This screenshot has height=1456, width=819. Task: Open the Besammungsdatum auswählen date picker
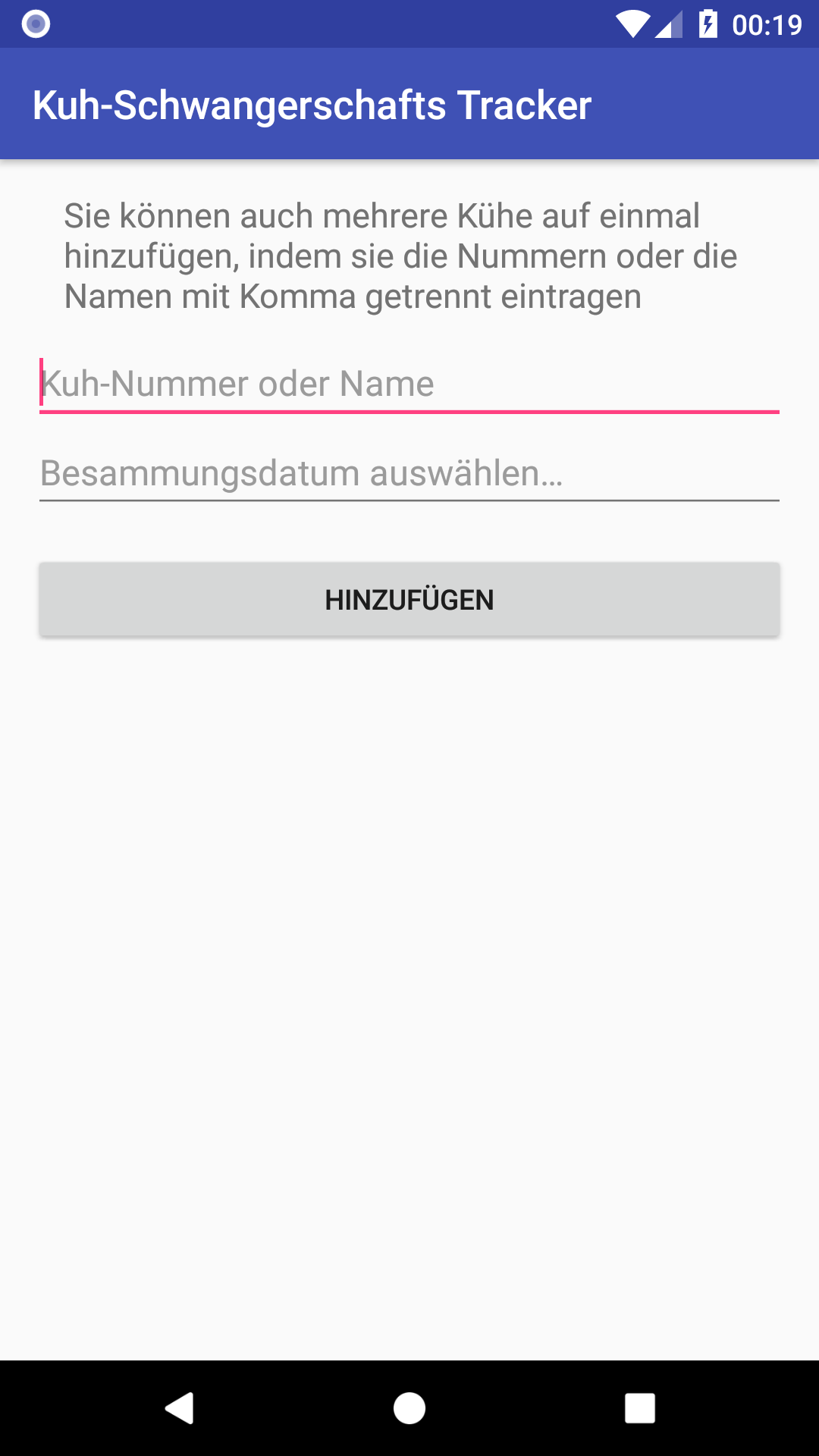(x=409, y=474)
